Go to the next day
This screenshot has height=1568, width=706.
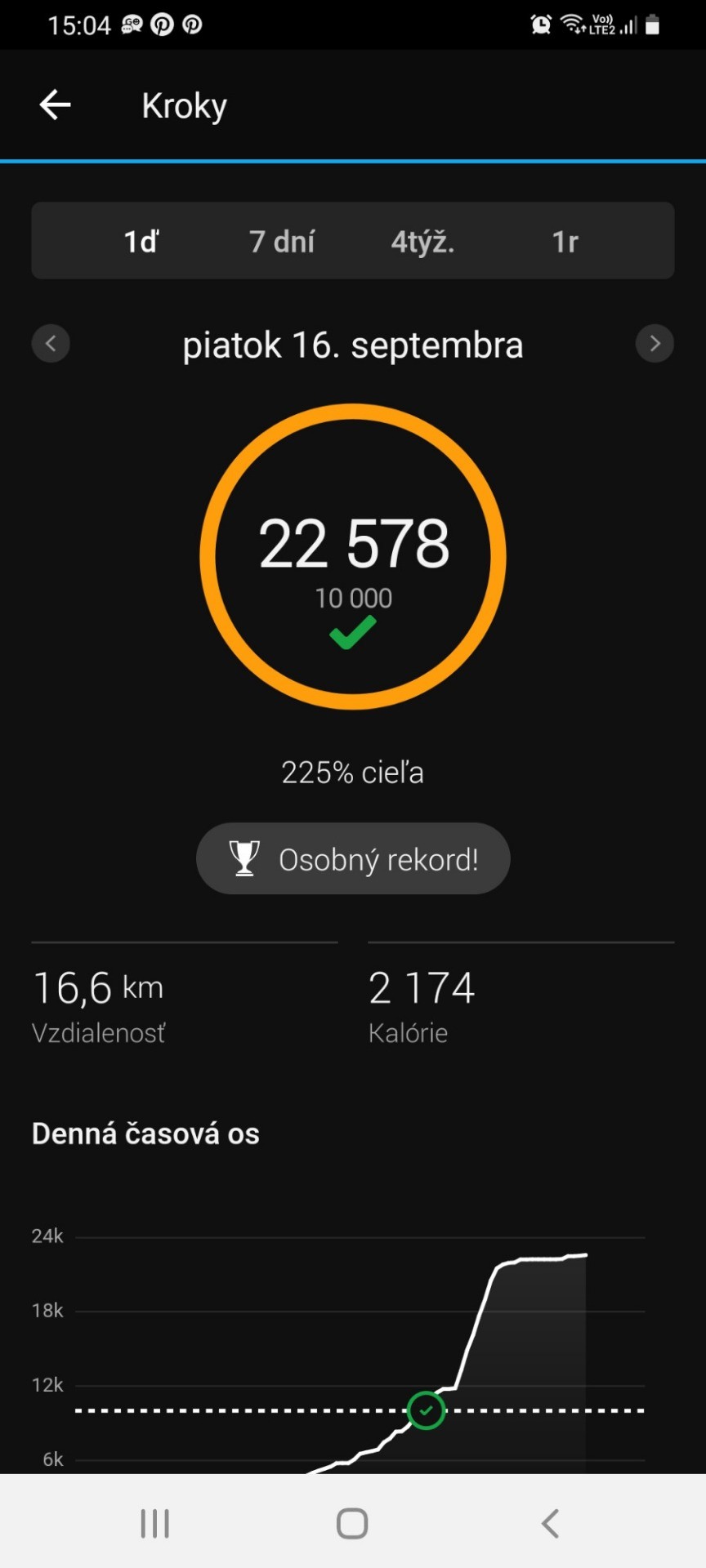tap(655, 344)
